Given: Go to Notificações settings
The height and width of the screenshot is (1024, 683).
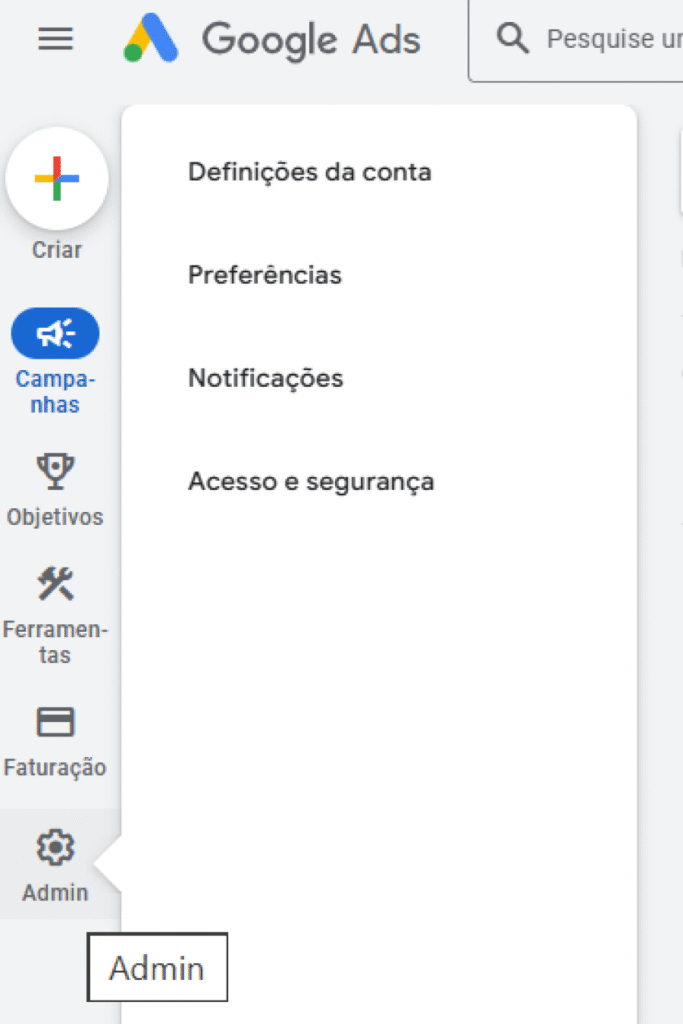Looking at the screenshot, I should 265,378.
